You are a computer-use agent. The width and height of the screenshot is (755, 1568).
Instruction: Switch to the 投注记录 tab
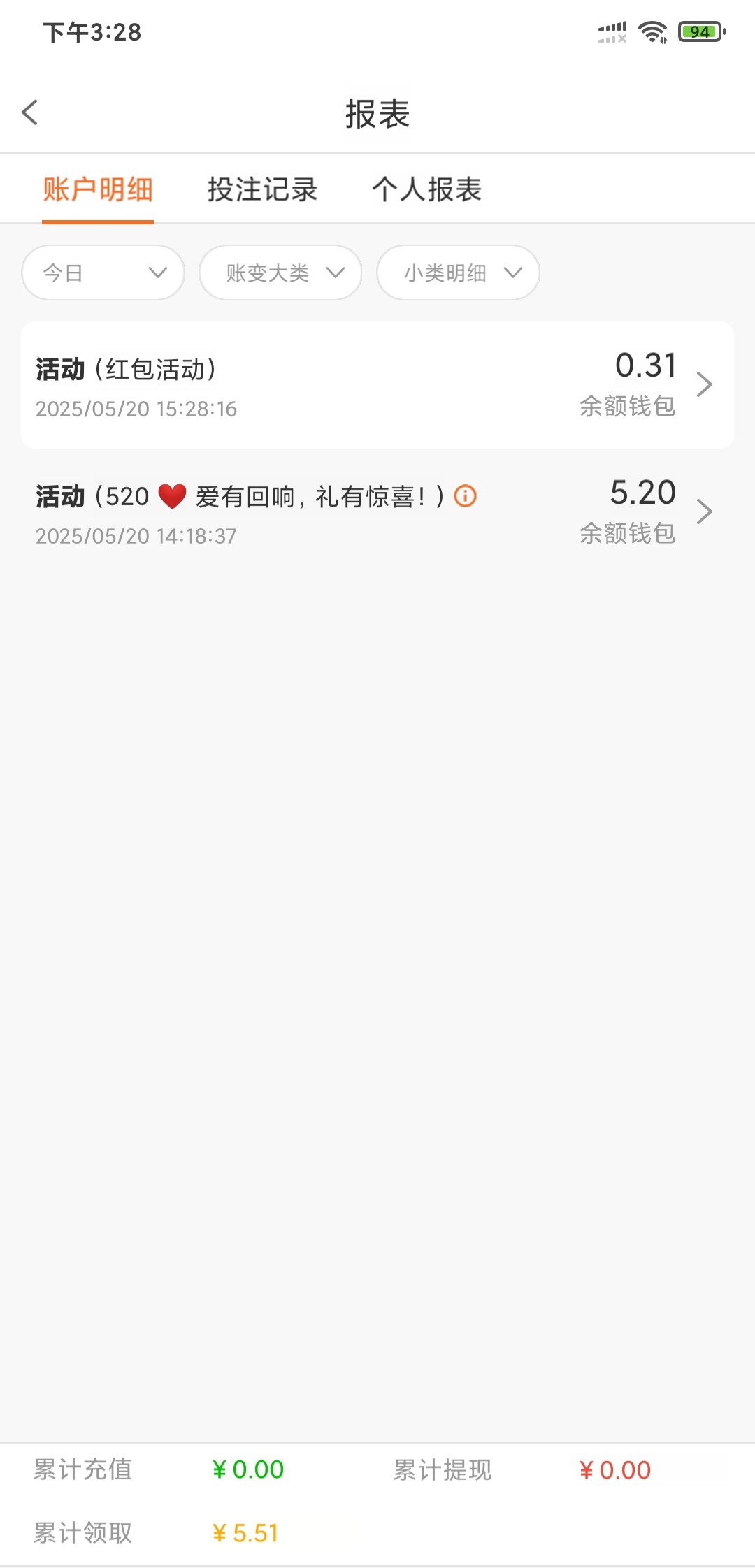(x=262, y=189)
